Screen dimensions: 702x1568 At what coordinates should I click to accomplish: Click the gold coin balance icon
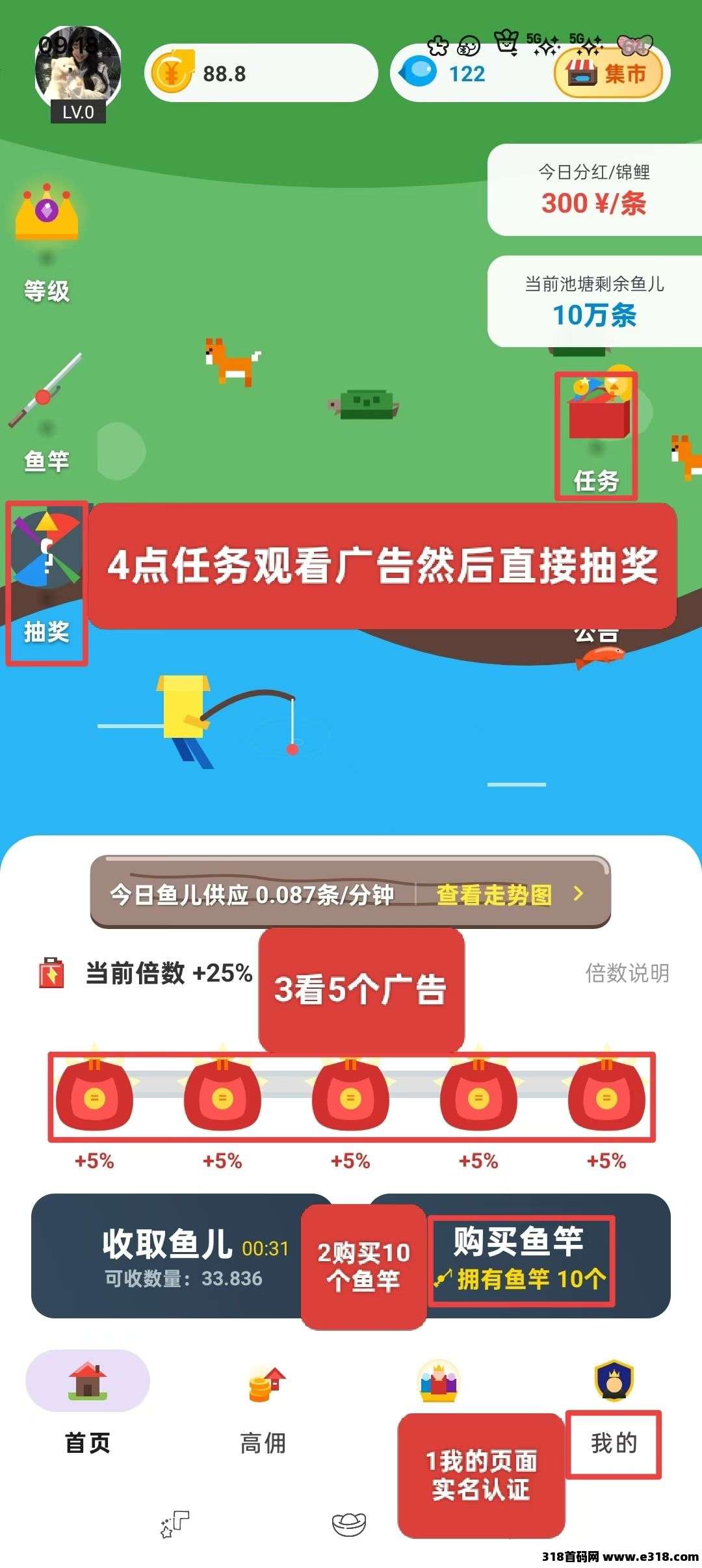pos(174,73)
